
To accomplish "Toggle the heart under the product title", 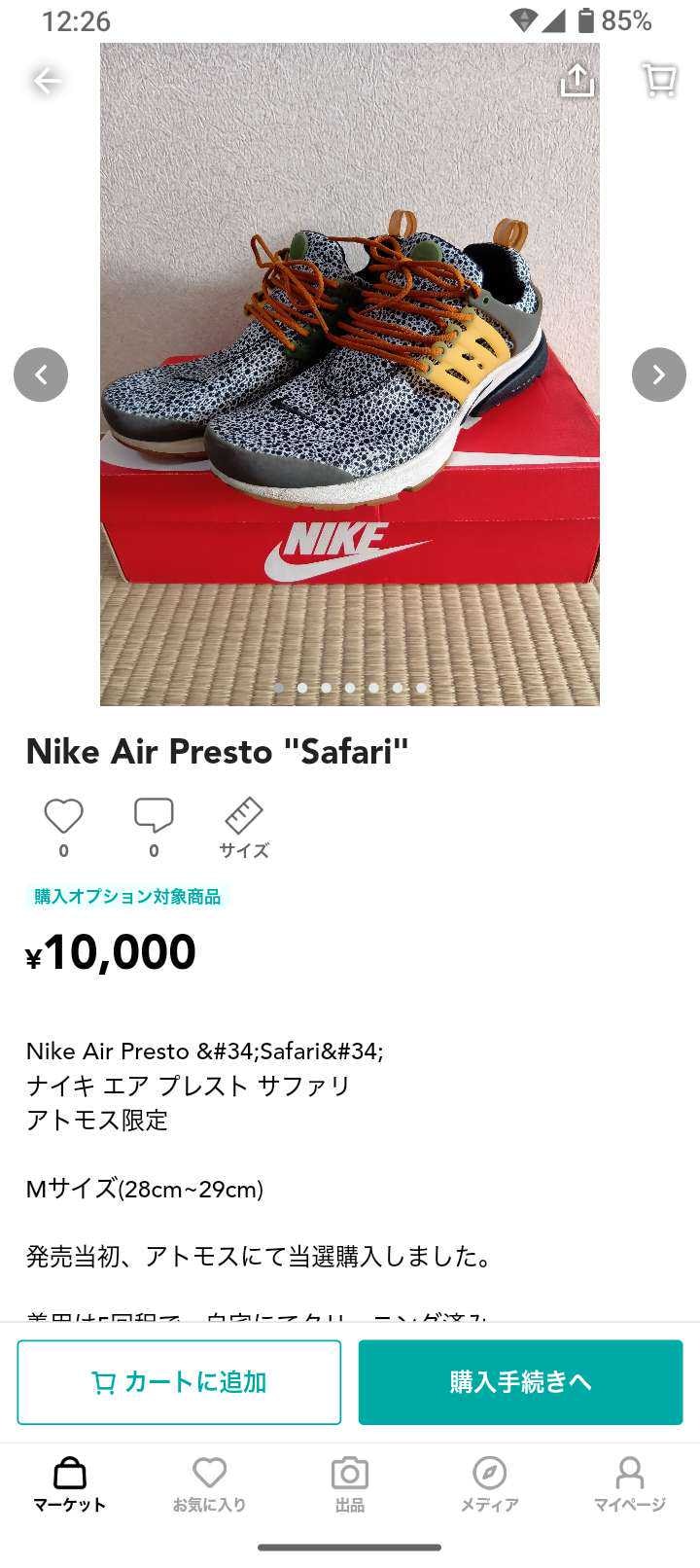I will click(63, 817).
